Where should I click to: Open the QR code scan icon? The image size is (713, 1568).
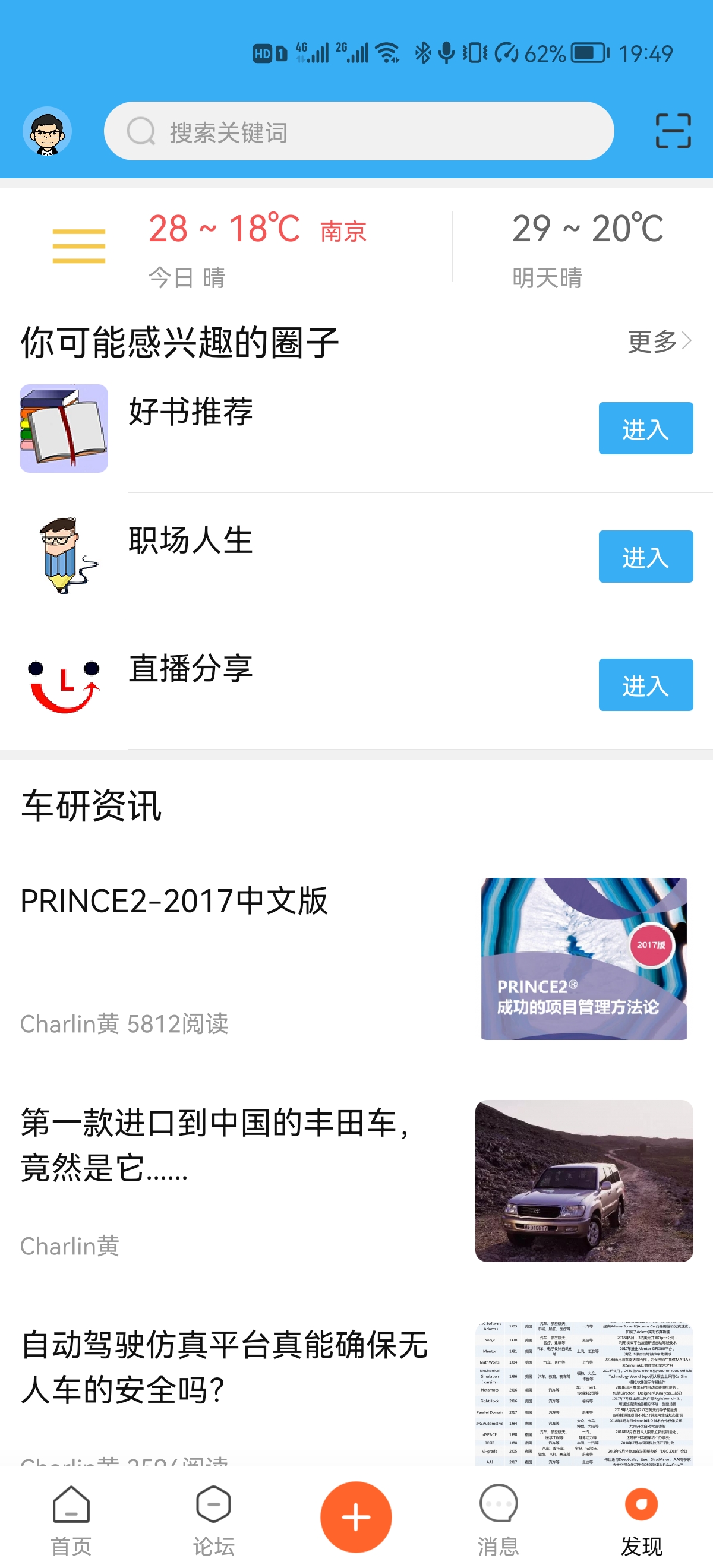(672, 129)
